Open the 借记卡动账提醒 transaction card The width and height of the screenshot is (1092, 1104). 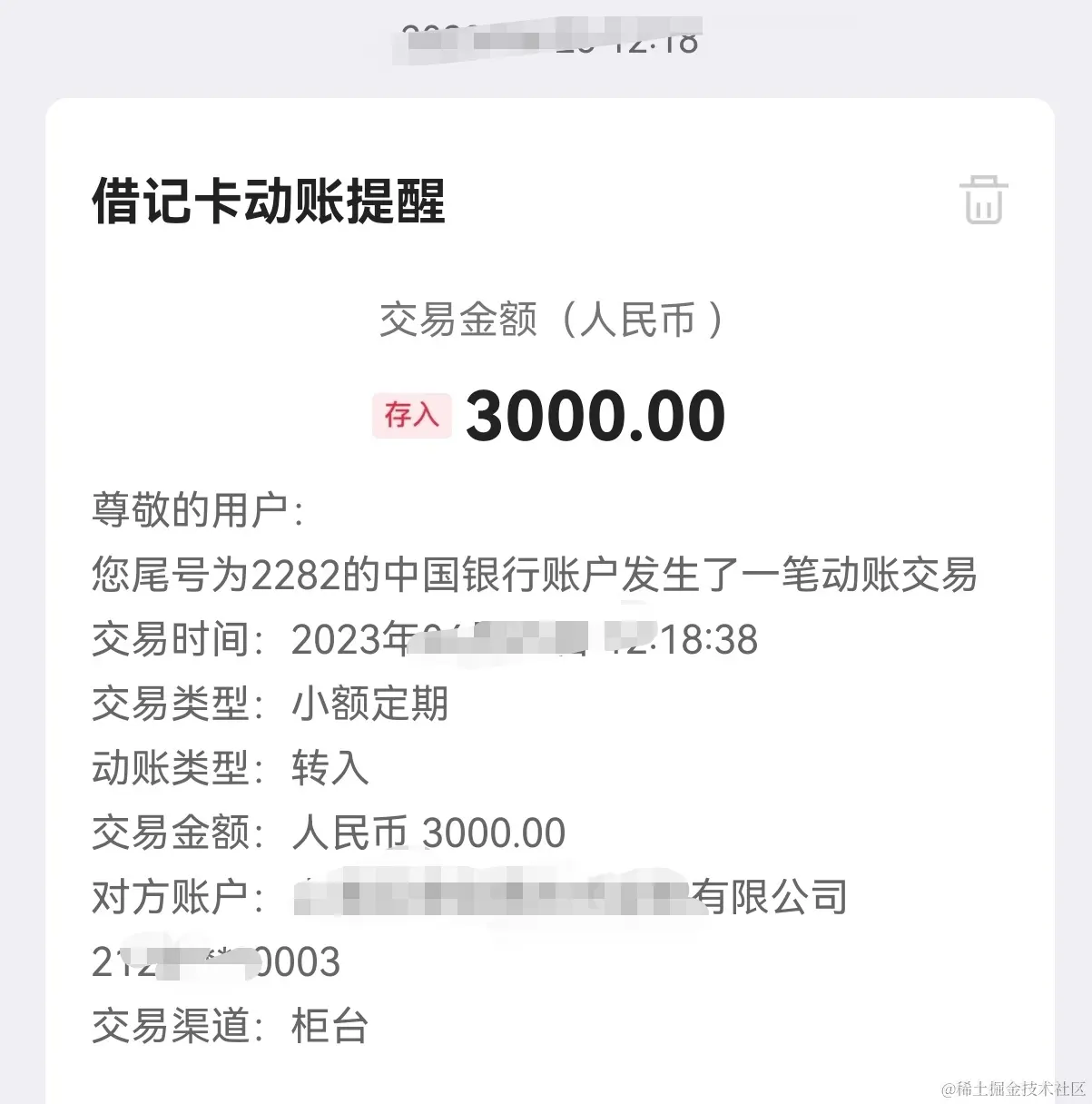pos(269,202)
